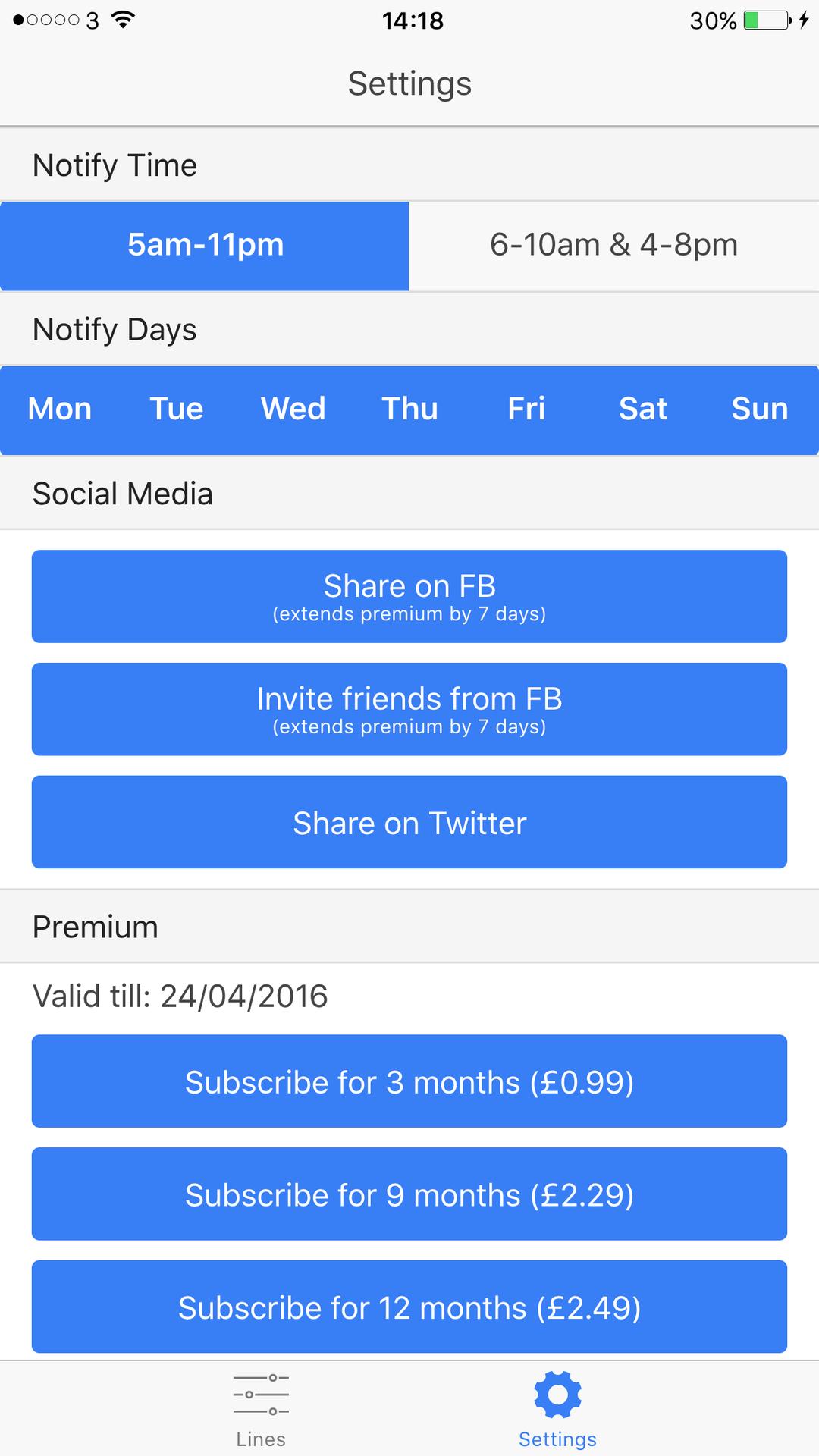Screen dimensions: 819x1456
Task: Toggle Mon notification day
Action: (59, 409)
